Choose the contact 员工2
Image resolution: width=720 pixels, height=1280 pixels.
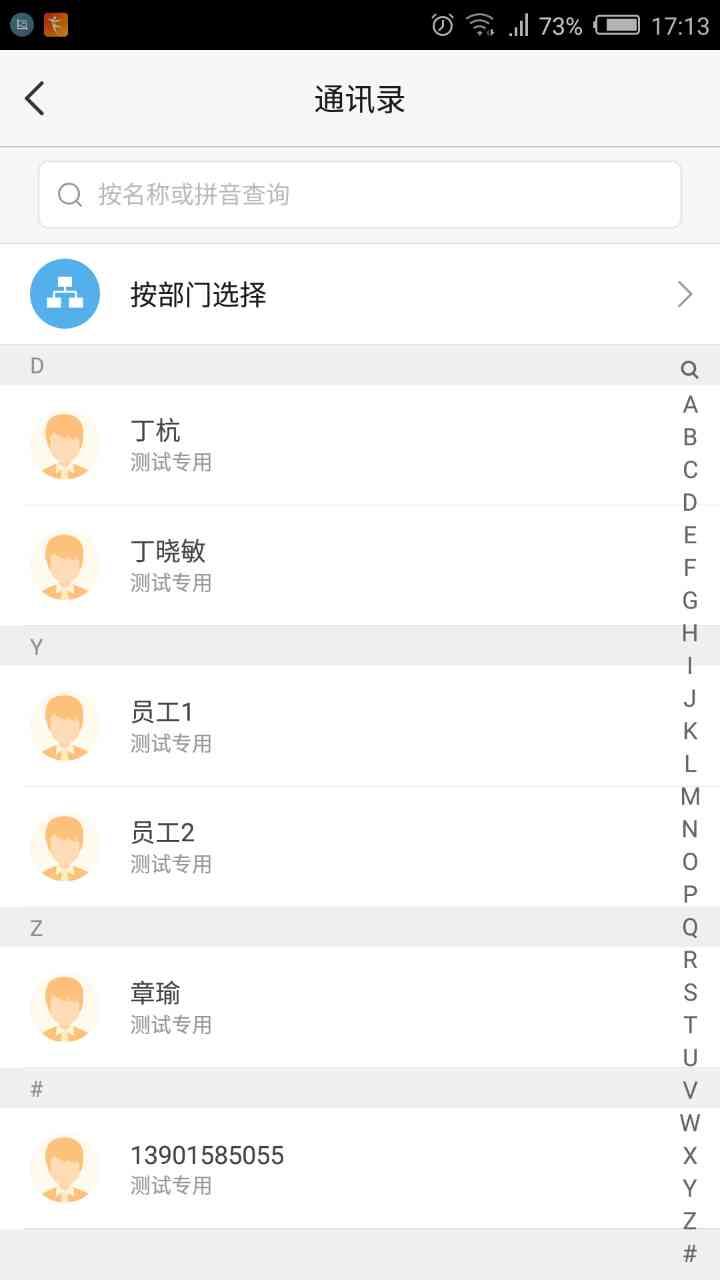tap(340, 846)
